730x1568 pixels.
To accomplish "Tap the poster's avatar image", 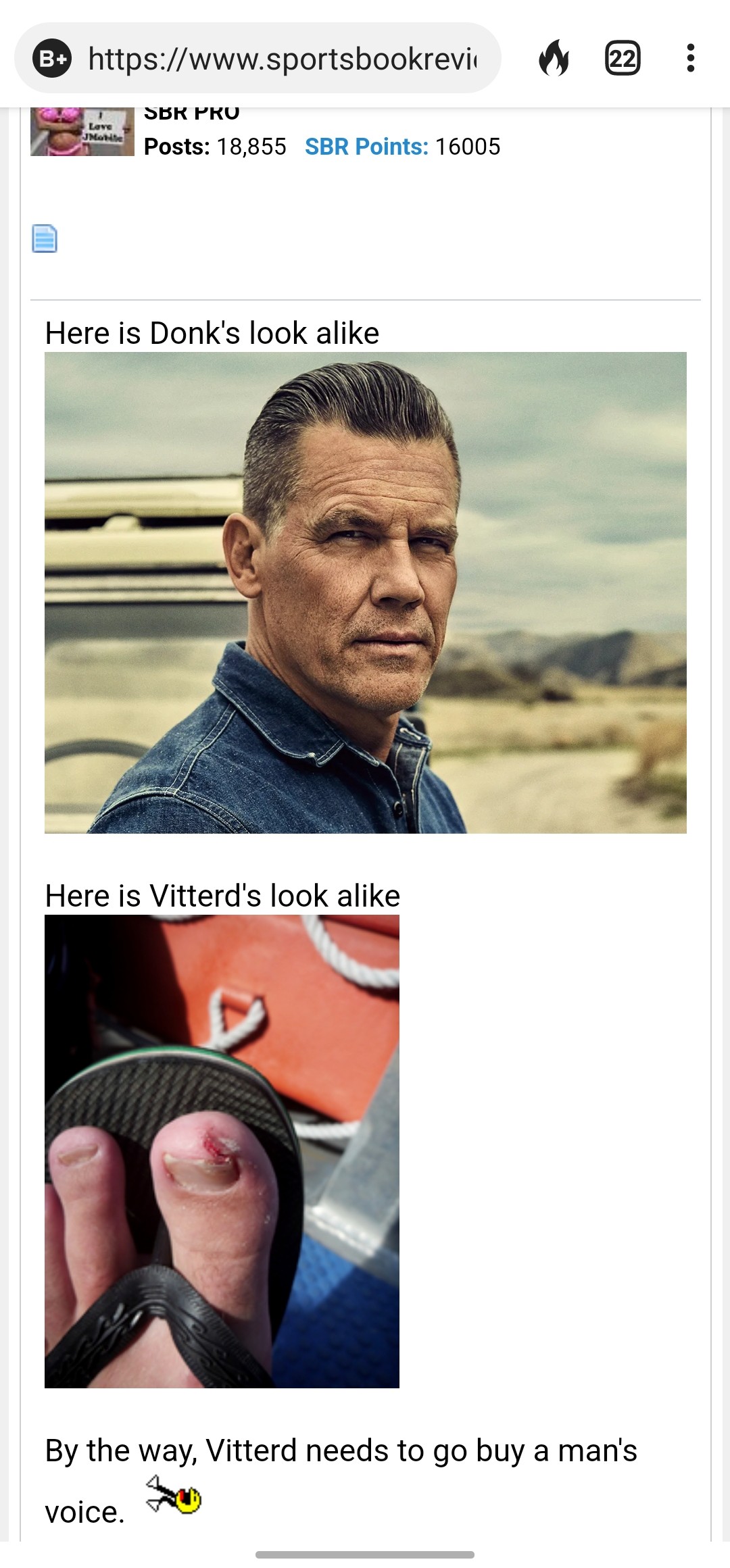I will 82,132.
